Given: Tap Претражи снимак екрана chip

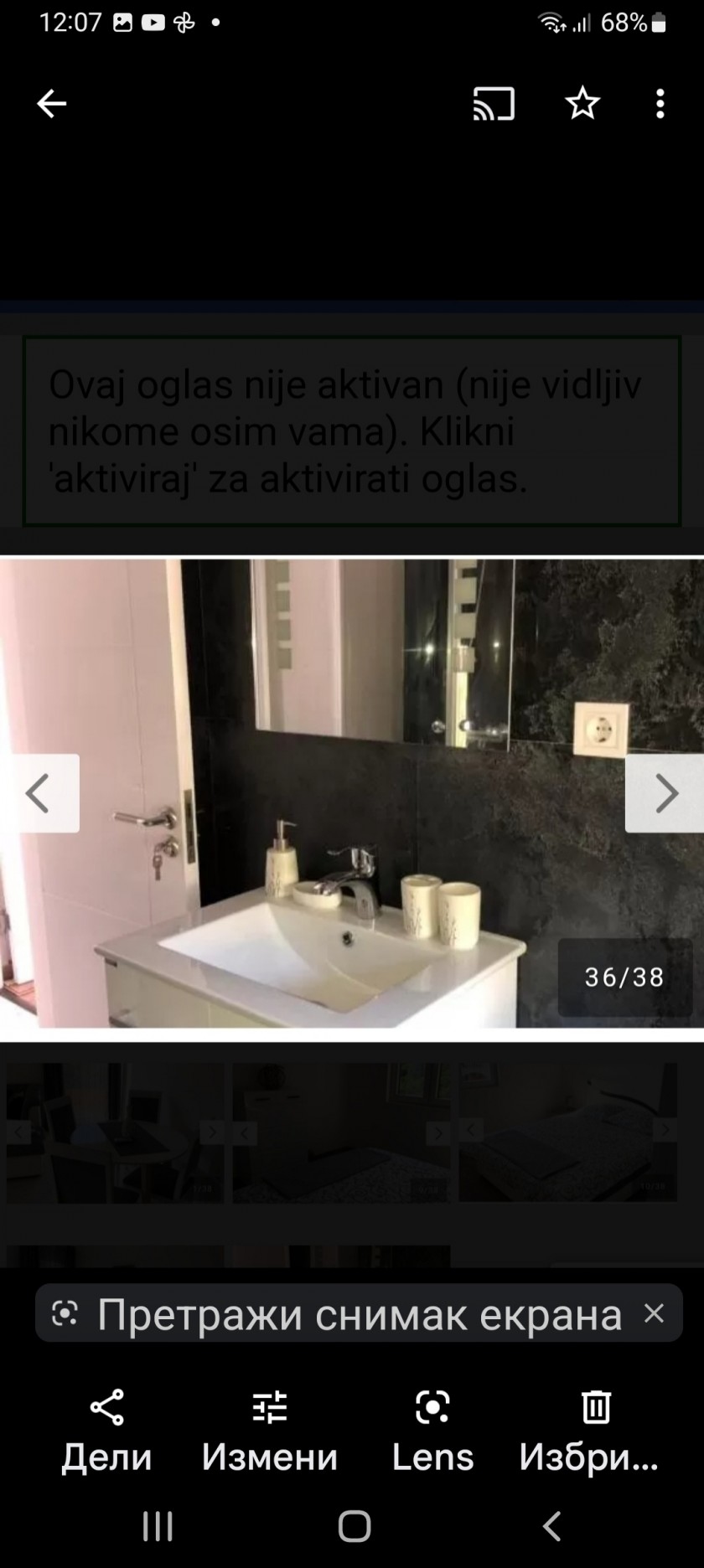Looking at the screenshot, I should (x=337, y=1313).
